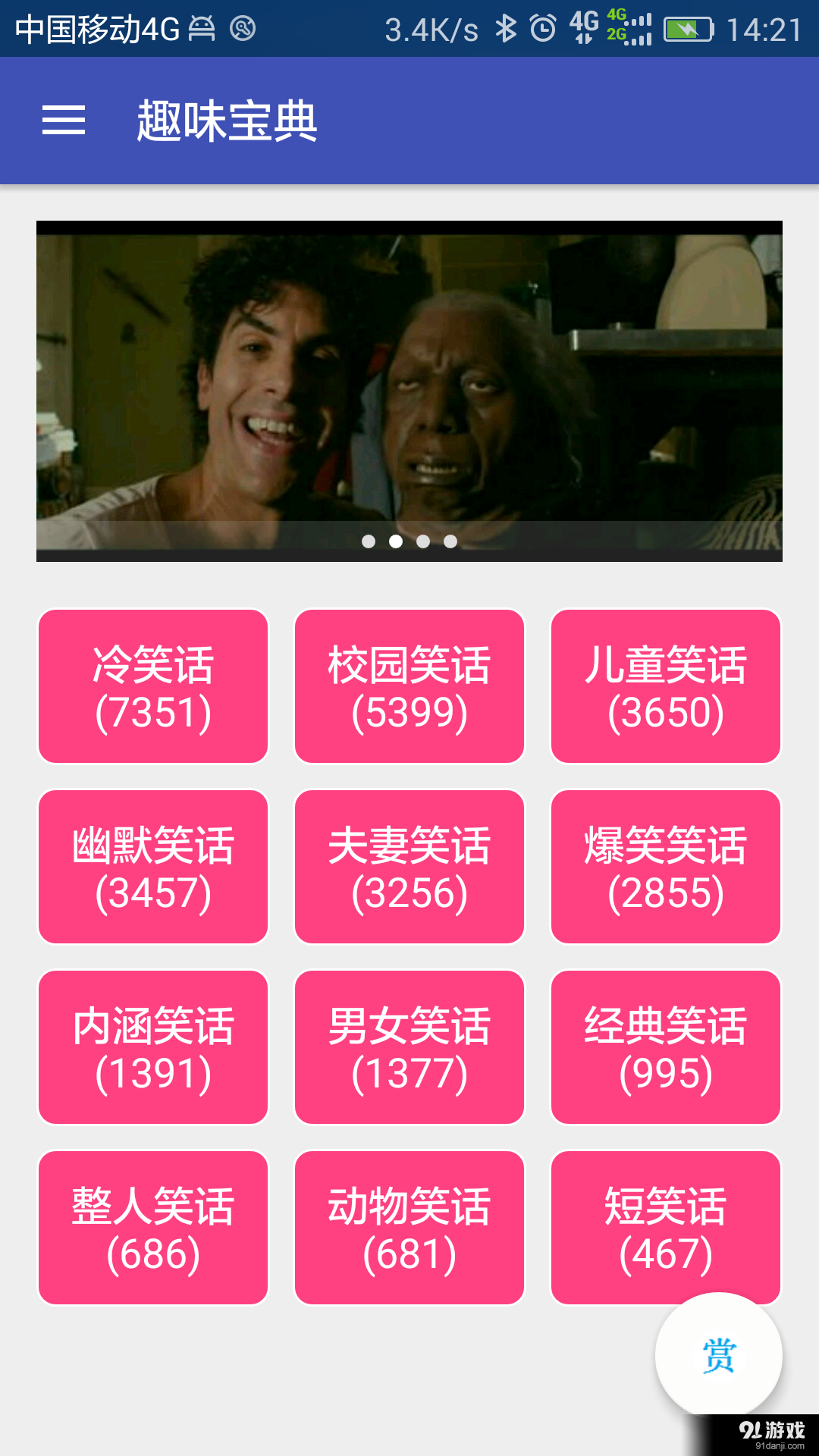This screenshot has width=819, height=1456.
Task: Select the third carousel page dot
Action: pyautogui.click(x=422, y=541)
